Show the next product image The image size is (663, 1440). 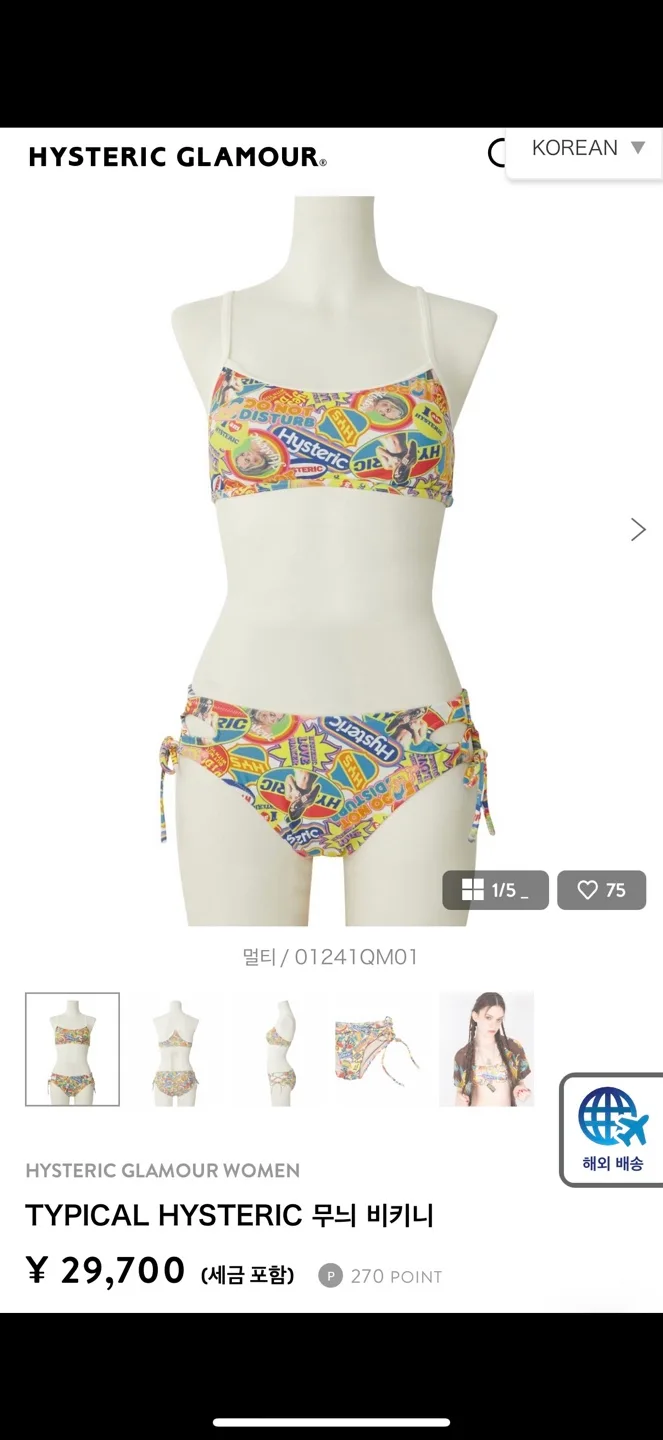[x=638, y=529]
